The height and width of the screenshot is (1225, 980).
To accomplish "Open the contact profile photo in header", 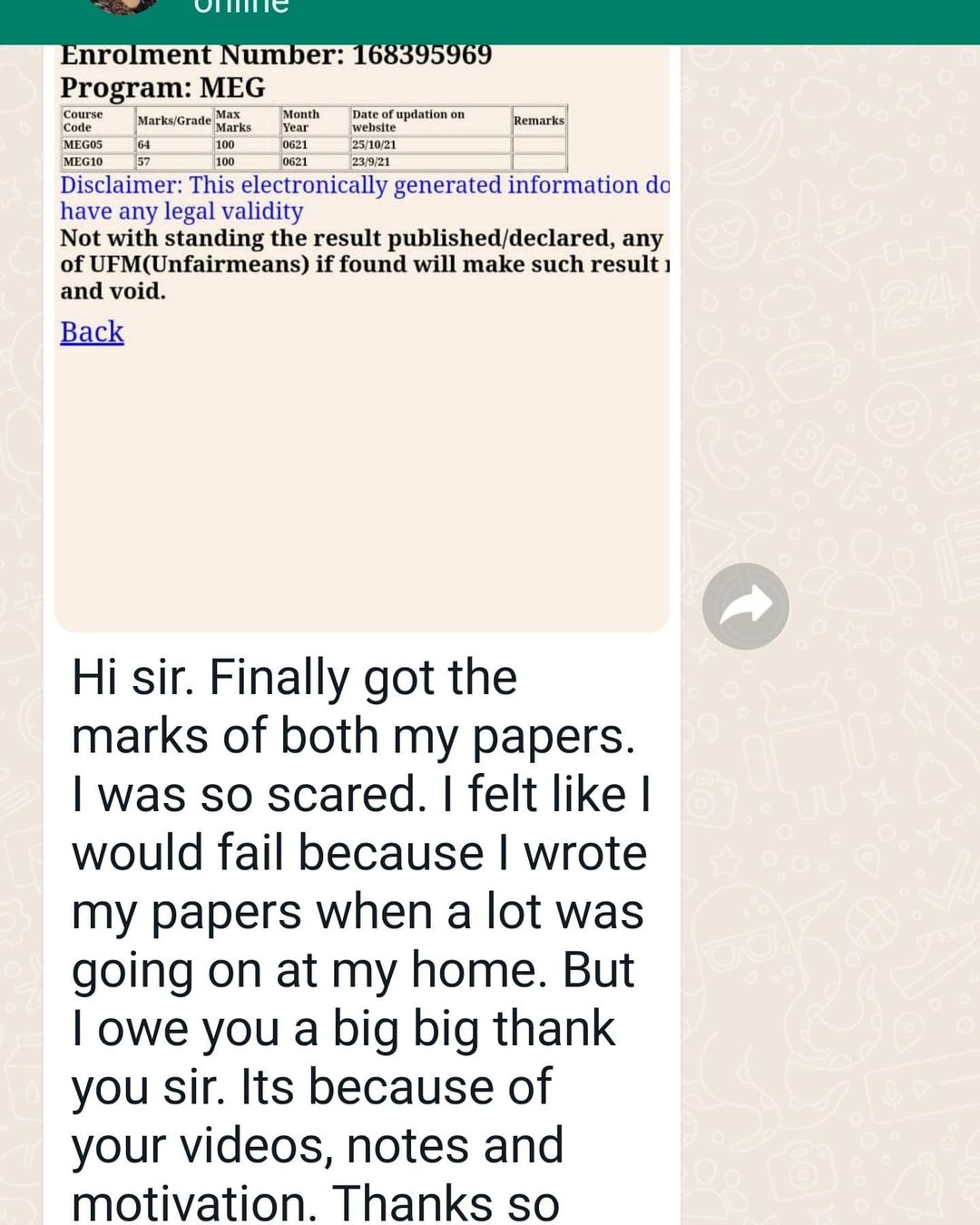I will [x=124, y=6].
